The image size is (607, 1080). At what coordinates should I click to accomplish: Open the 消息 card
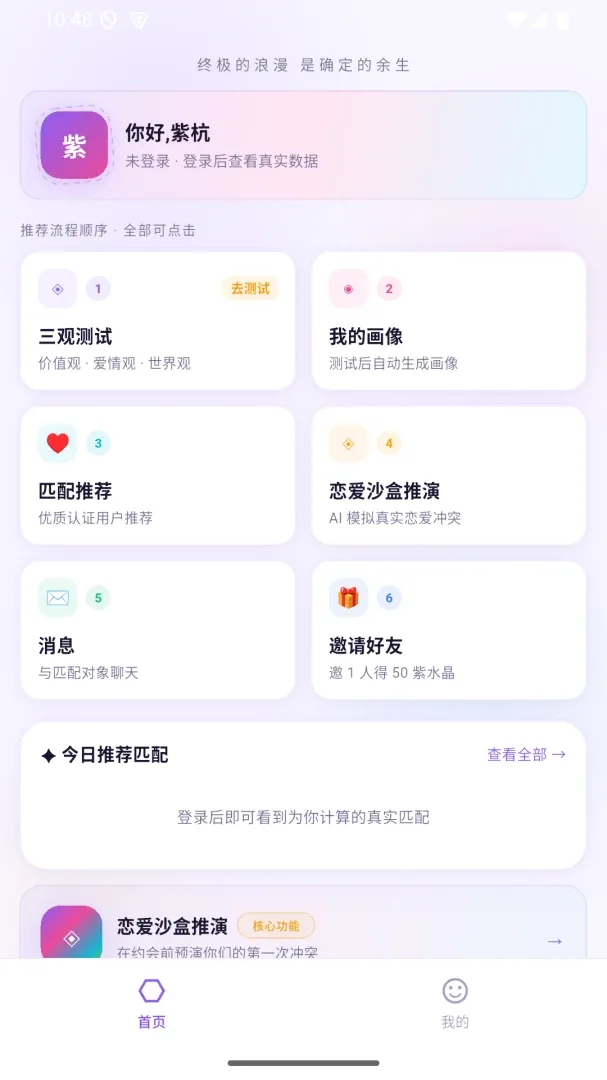[158, 630]
